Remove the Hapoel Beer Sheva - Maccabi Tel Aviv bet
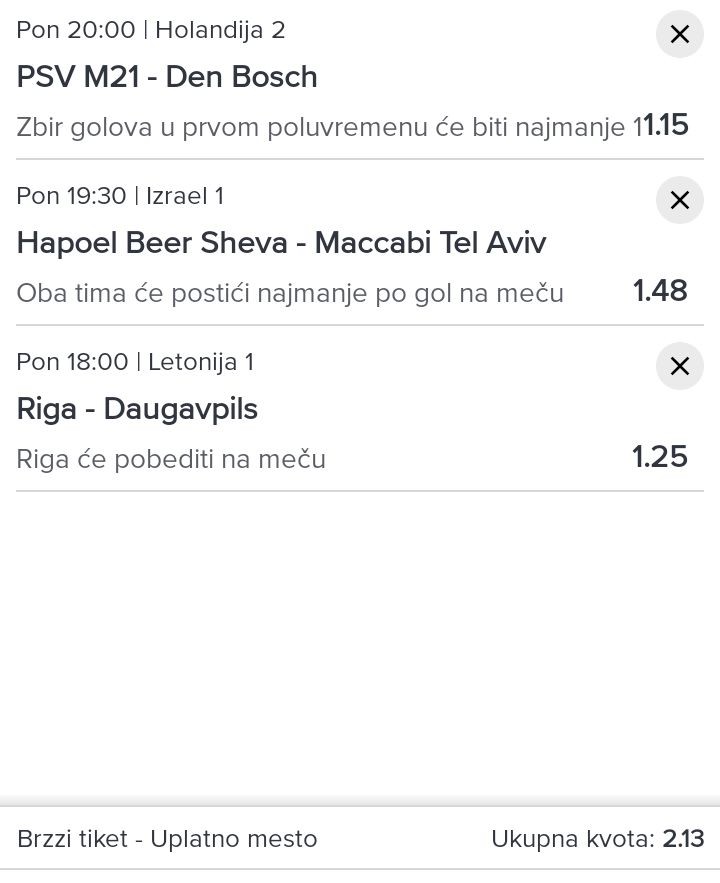Viewport: 720px width, 883px height. pos(679,200)
